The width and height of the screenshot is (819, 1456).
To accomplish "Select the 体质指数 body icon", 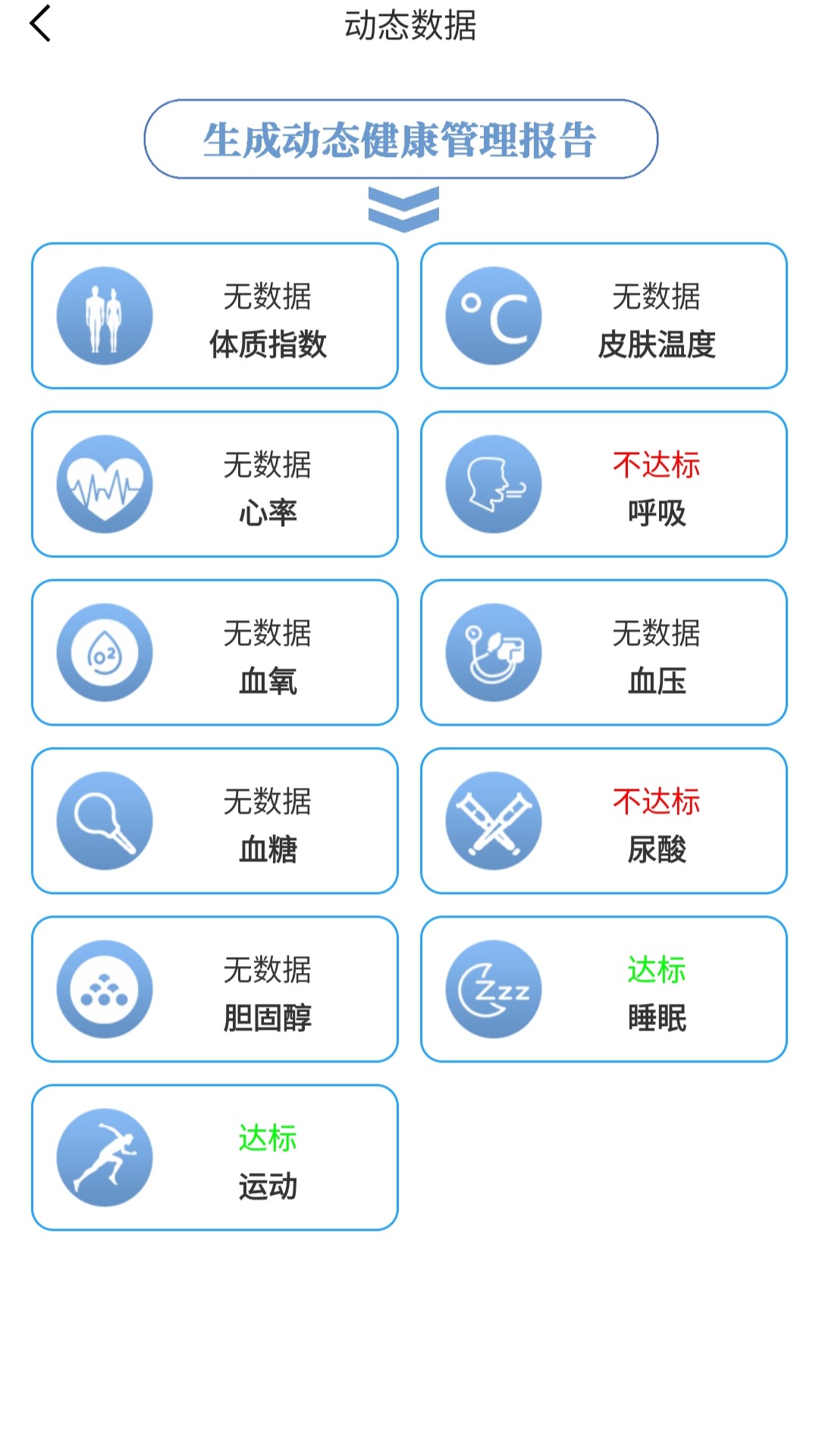I will point(104,315).
